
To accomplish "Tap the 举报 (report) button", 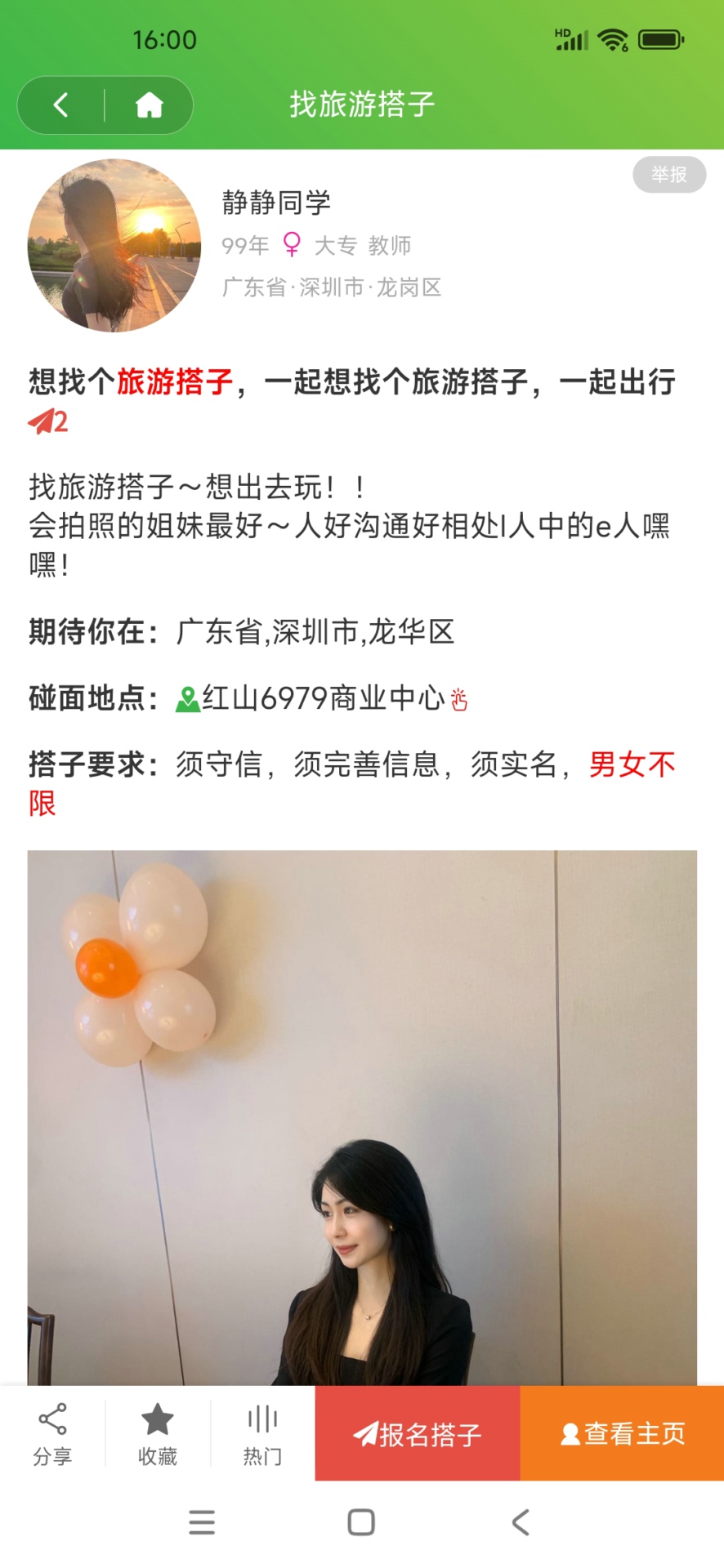I will tap(669, 174).
